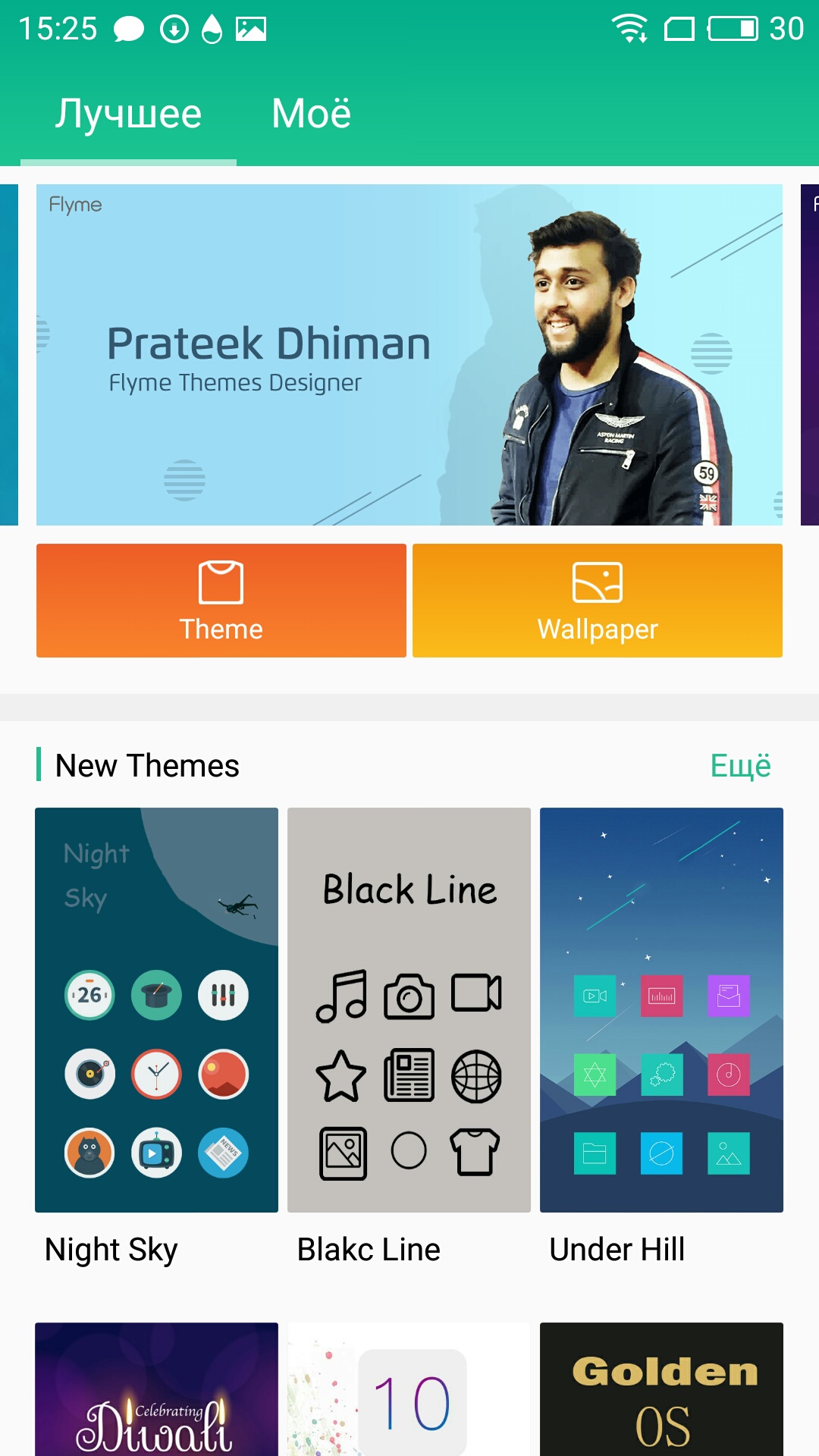Open the Theme section
Screen dimensions: 819x1456
[x=221, y=601]
